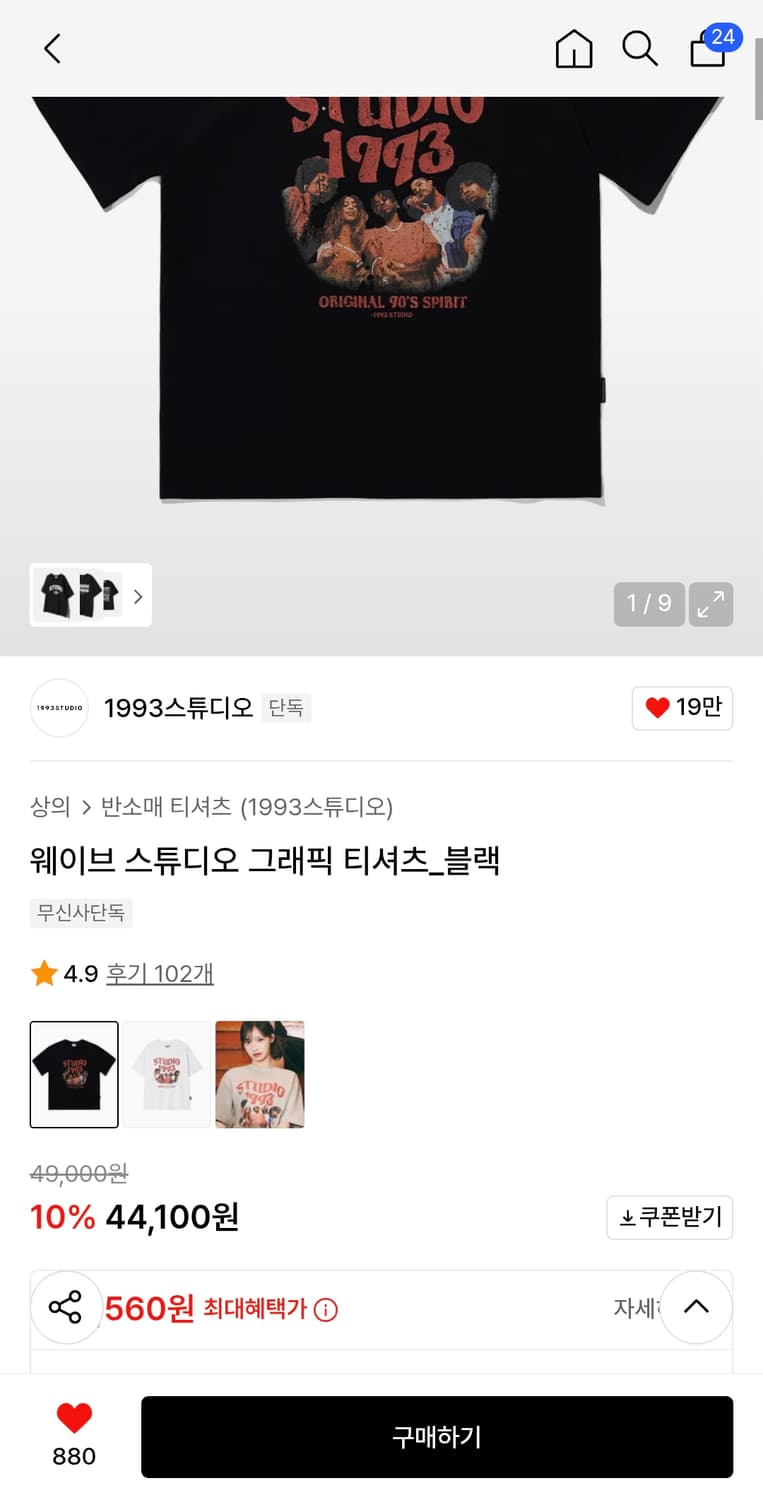Open the search icon
The image size is (763, 1500).
click(x=640, y=48)
